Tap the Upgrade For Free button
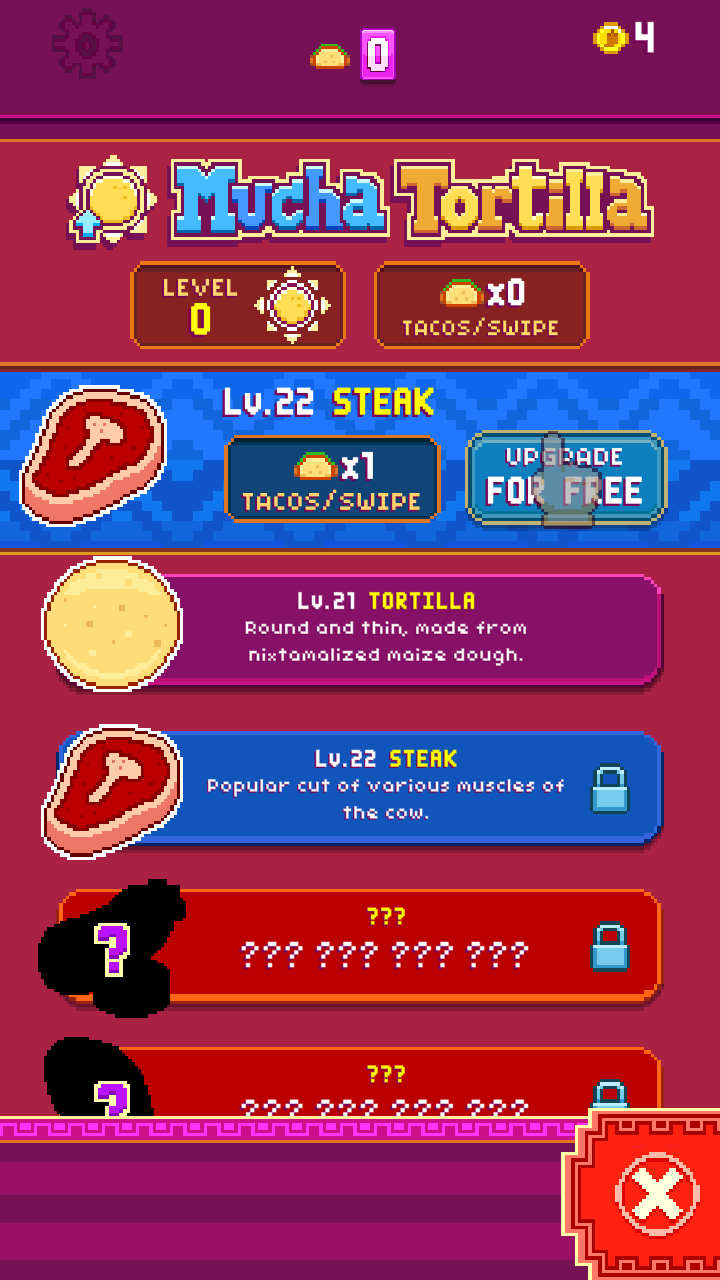 (566, 478)
